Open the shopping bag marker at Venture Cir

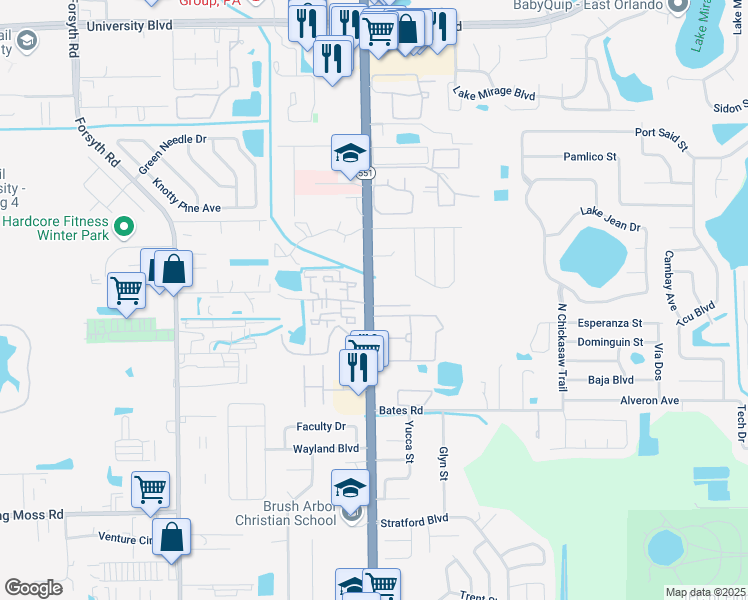click(172, 537)
